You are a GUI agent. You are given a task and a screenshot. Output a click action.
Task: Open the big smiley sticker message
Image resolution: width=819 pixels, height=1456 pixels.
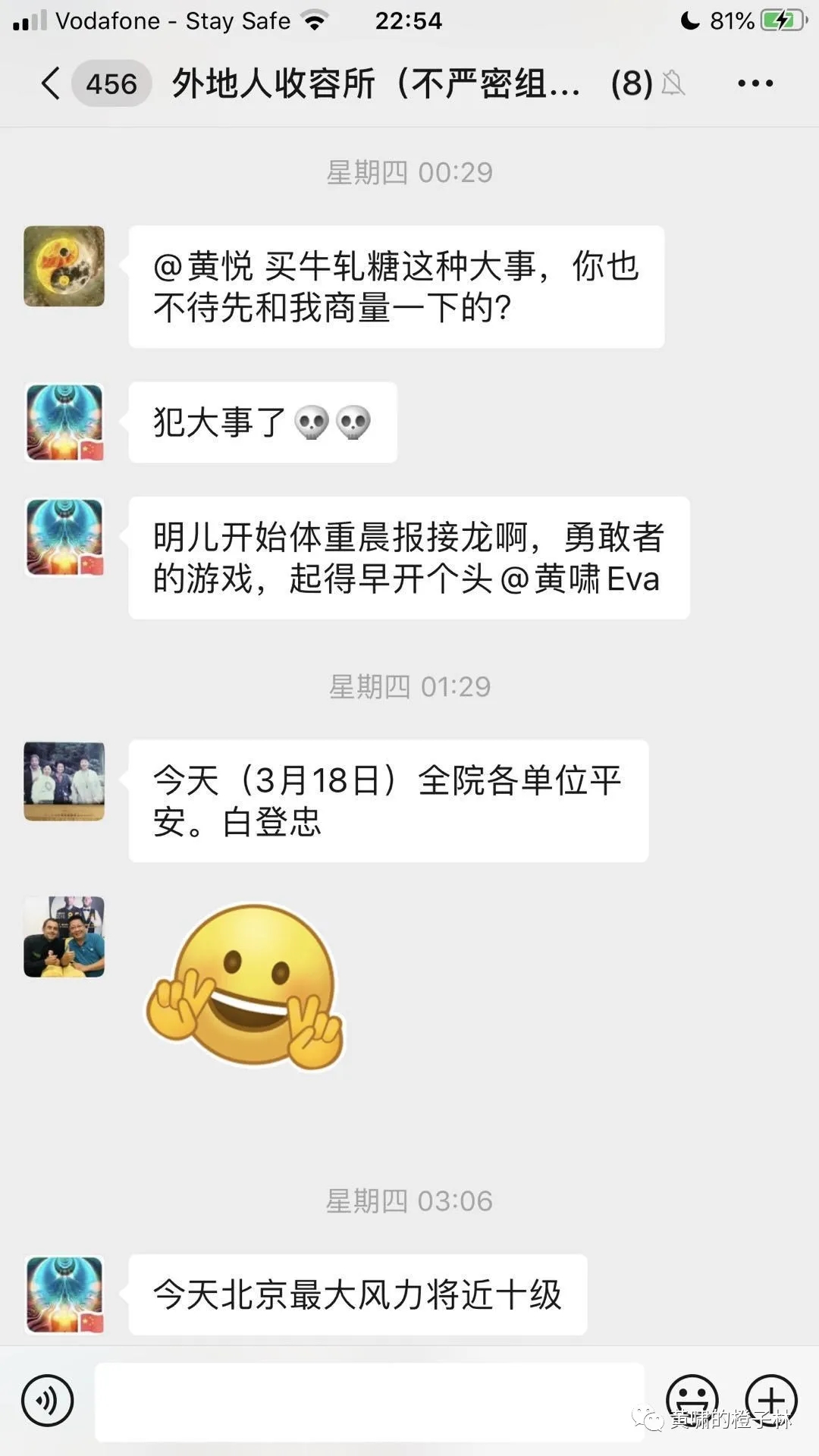pyautogui.click(x=244, y=986)
